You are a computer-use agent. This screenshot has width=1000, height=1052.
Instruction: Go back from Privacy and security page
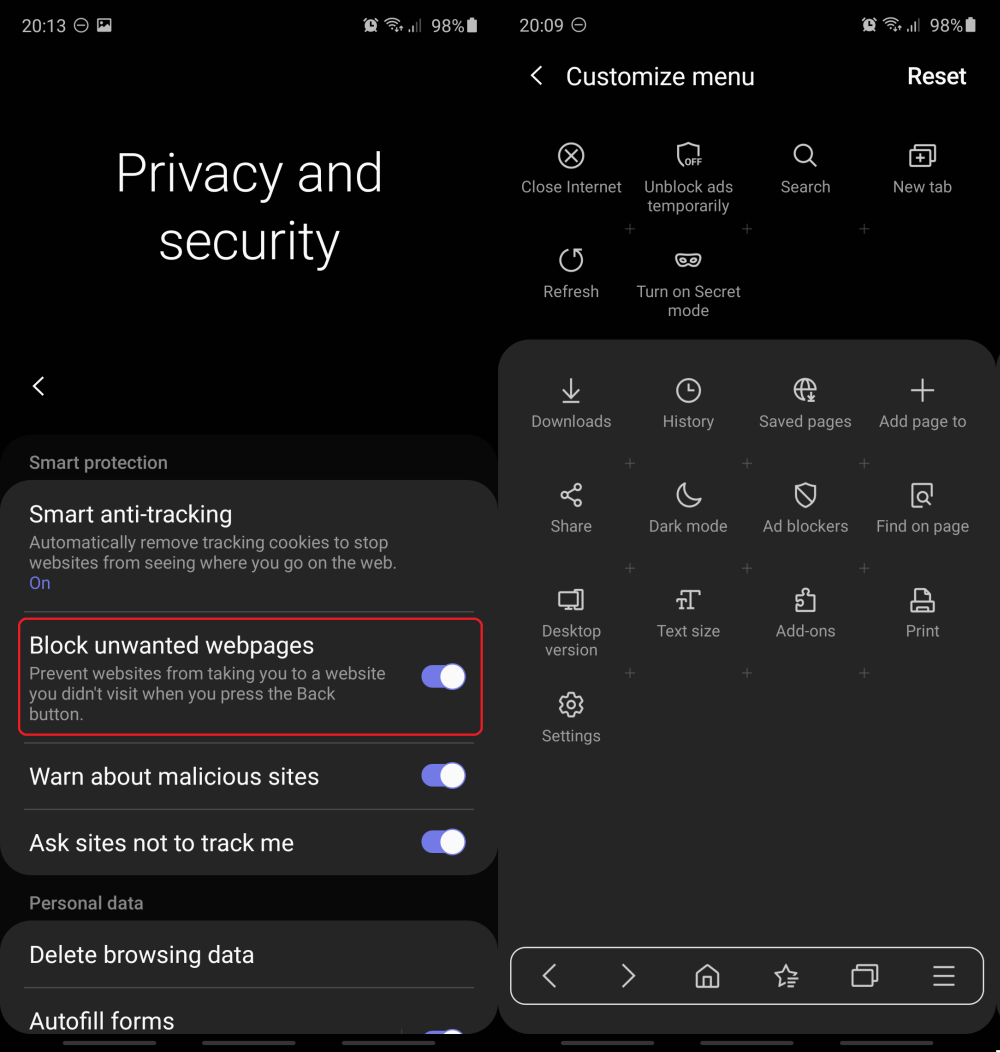pyautogui.click(x=39, y=386)
